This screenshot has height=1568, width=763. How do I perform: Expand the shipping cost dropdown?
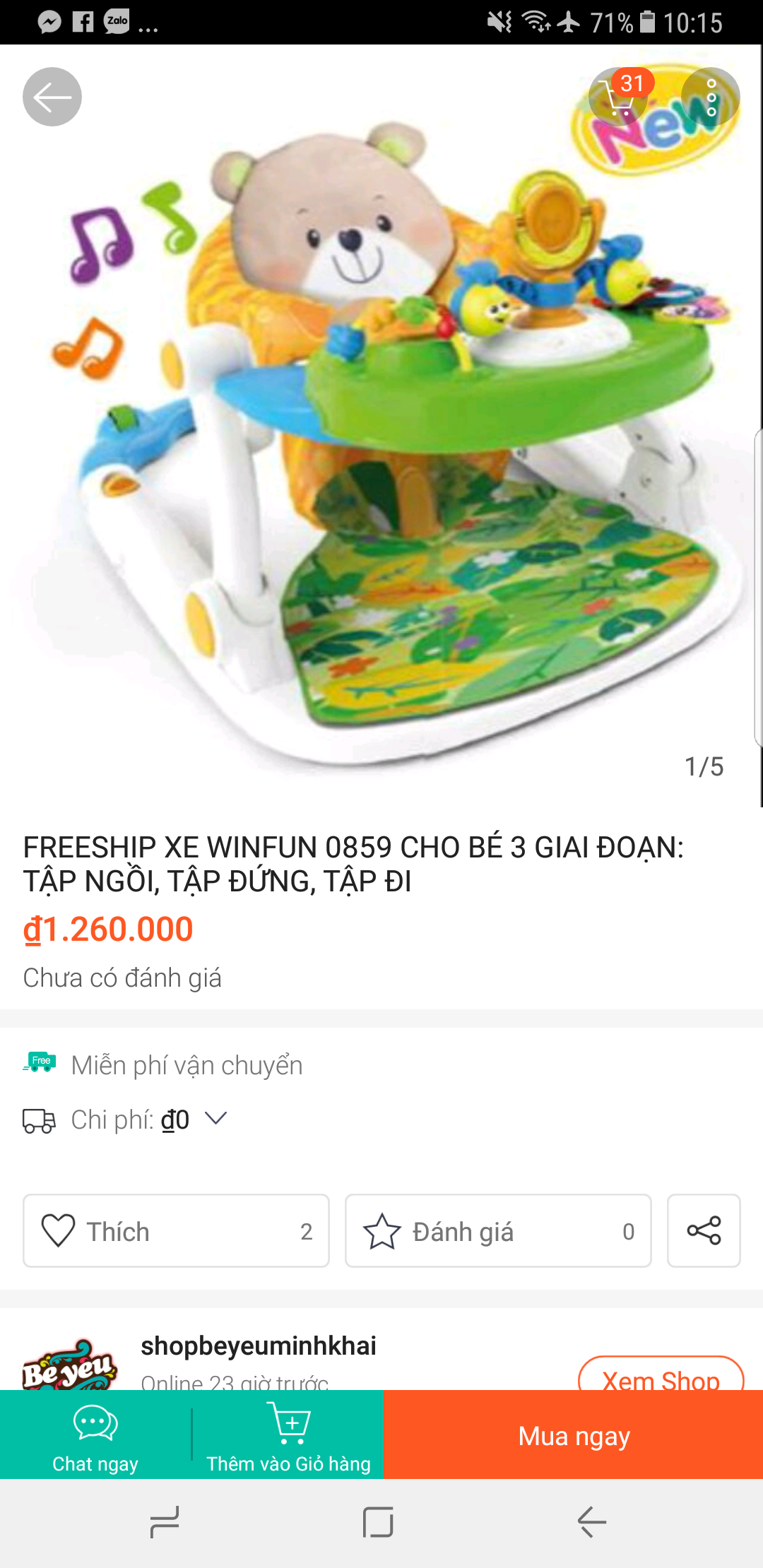(215, 1118)
